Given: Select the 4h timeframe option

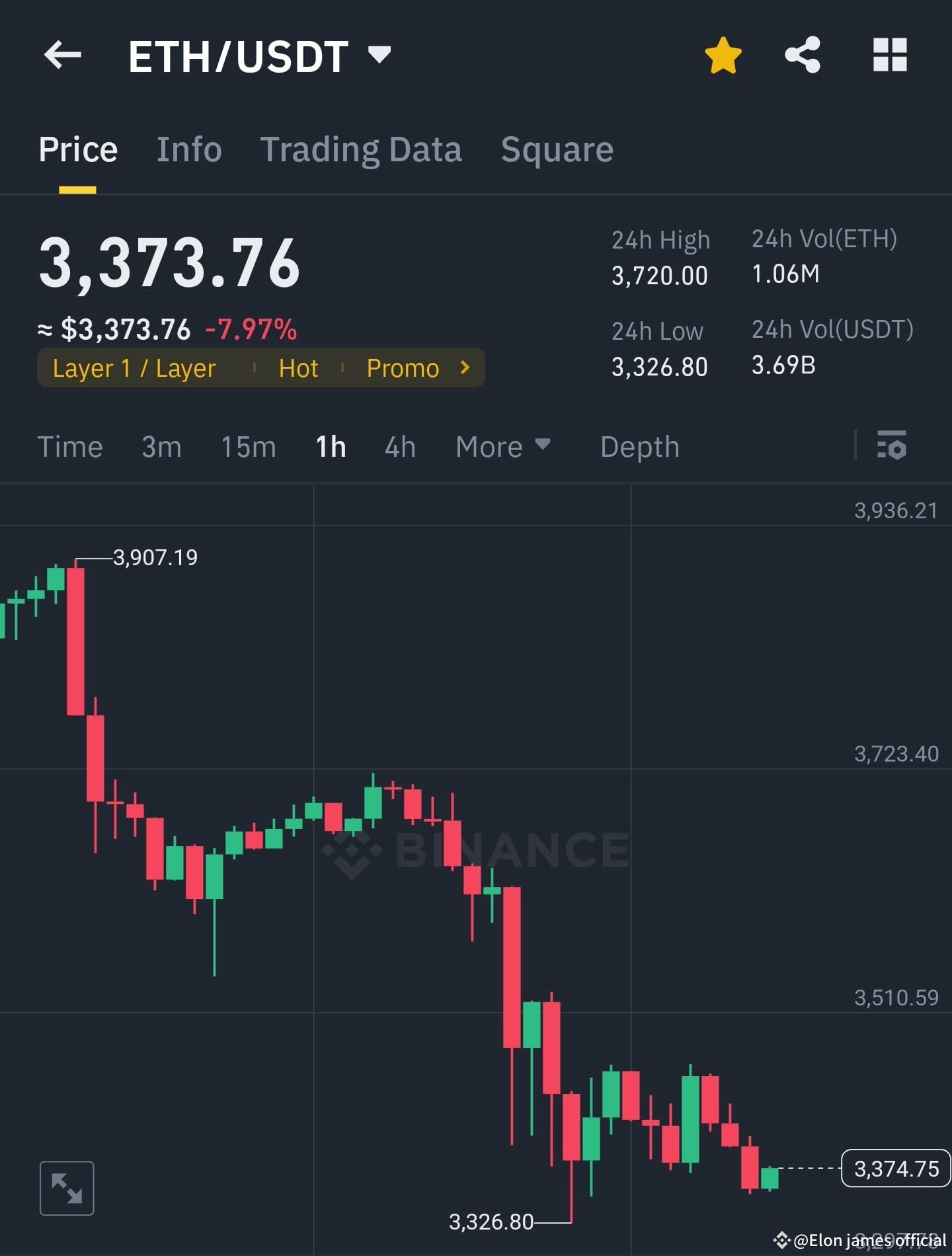Looking at the screenshot, I should point(399,447).
